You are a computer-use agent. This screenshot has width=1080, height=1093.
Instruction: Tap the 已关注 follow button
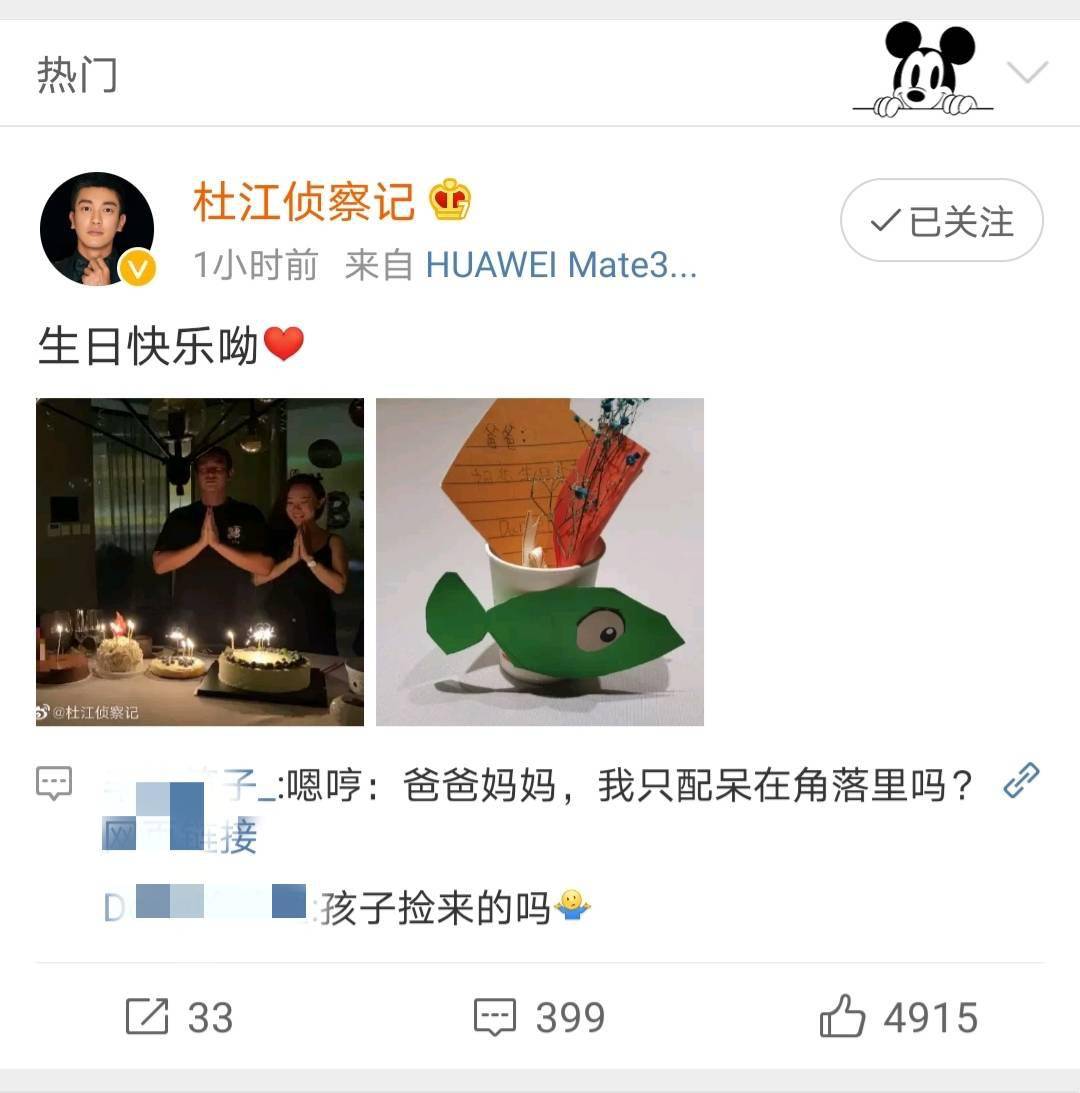tap(941, 221)
